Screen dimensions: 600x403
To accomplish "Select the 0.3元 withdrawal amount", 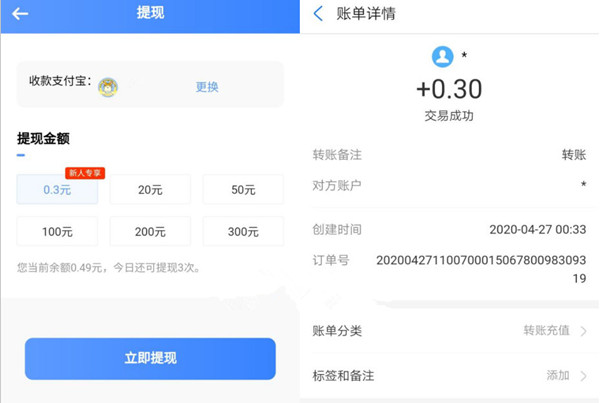I will pyautogui.click(x=57, y=189).
